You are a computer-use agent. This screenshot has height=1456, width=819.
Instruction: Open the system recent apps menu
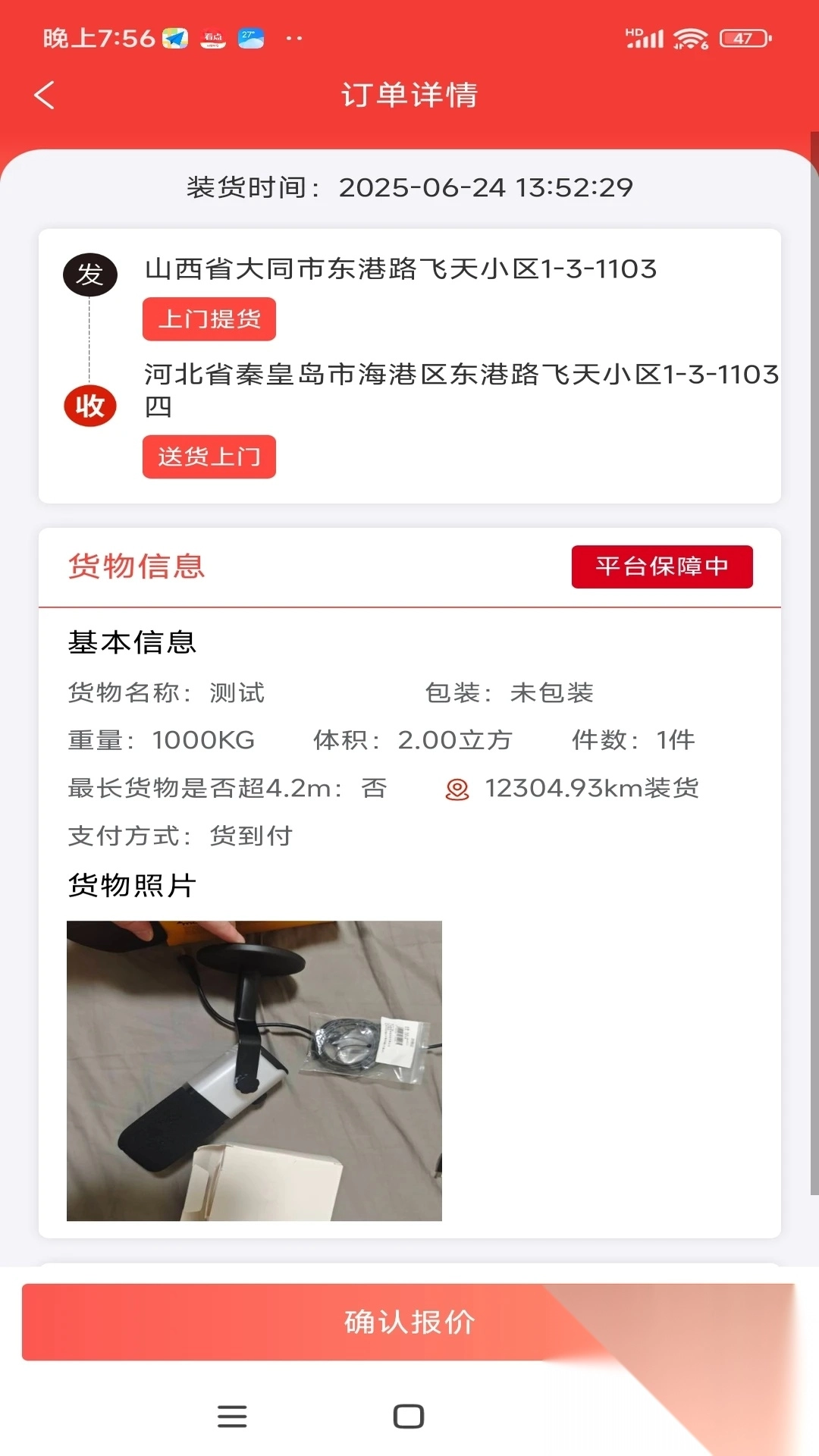[232, 1416]
